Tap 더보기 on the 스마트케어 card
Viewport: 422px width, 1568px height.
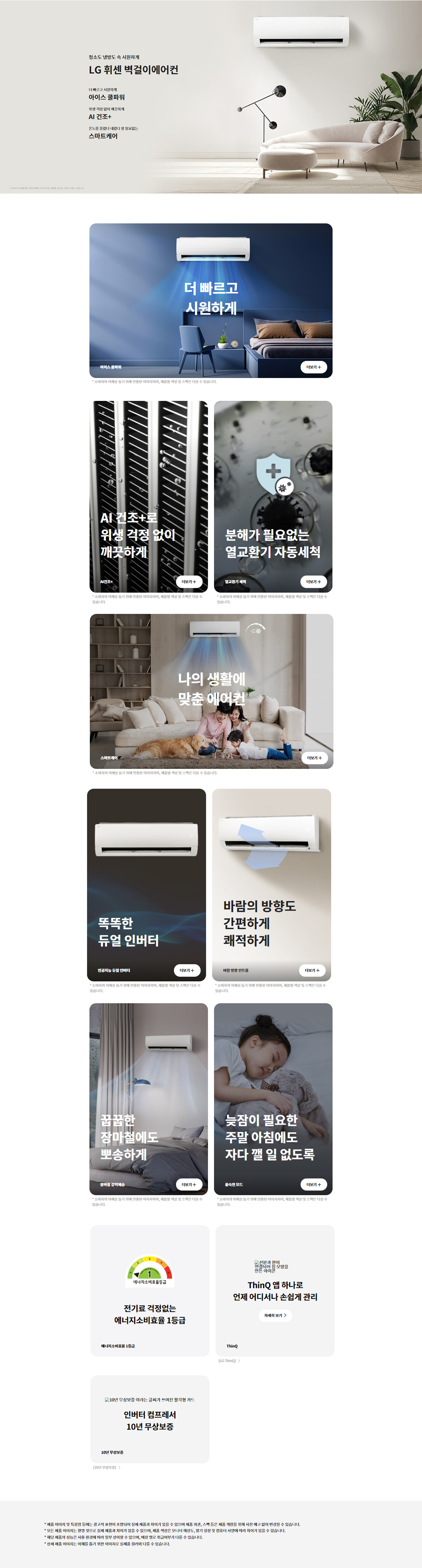pos(315,758)
